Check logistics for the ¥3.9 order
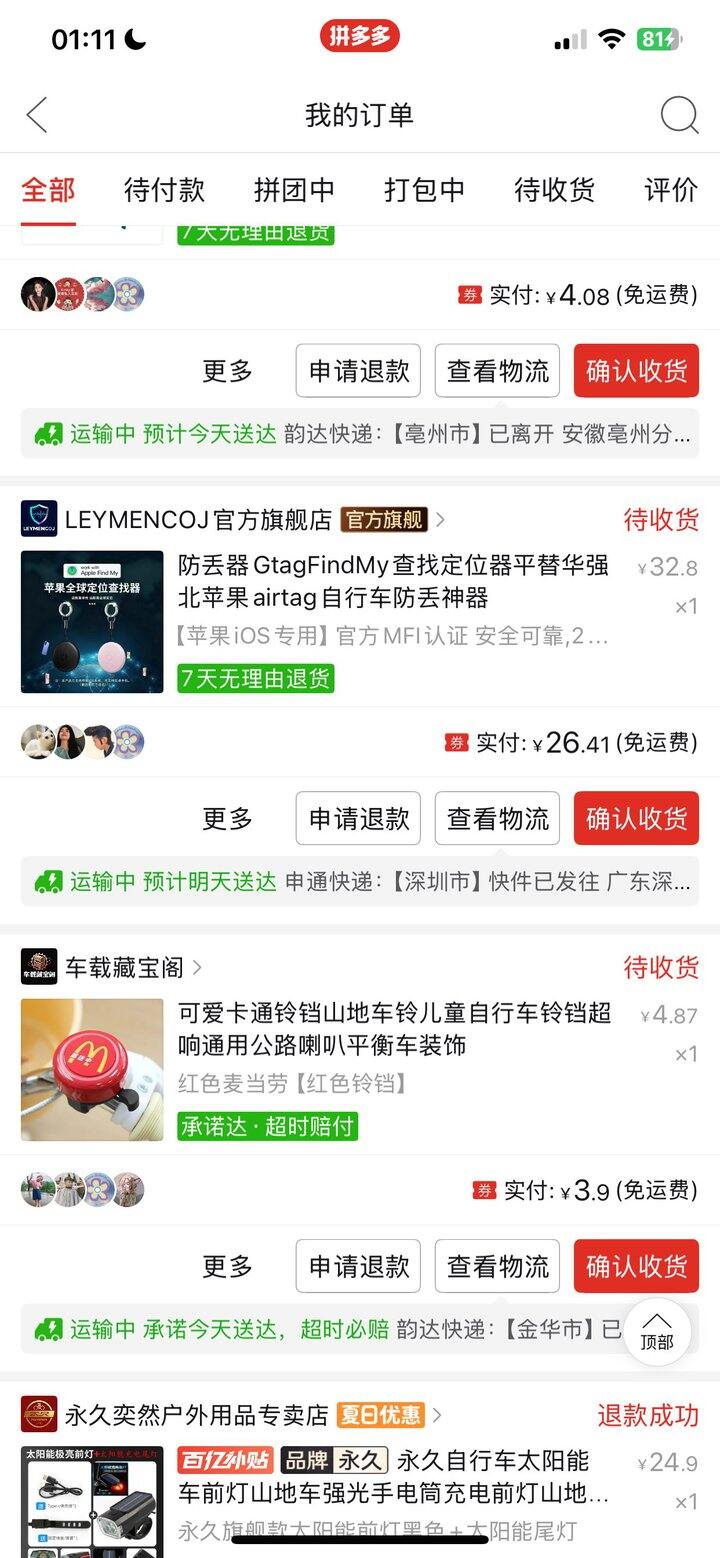 pos(497,1266)
